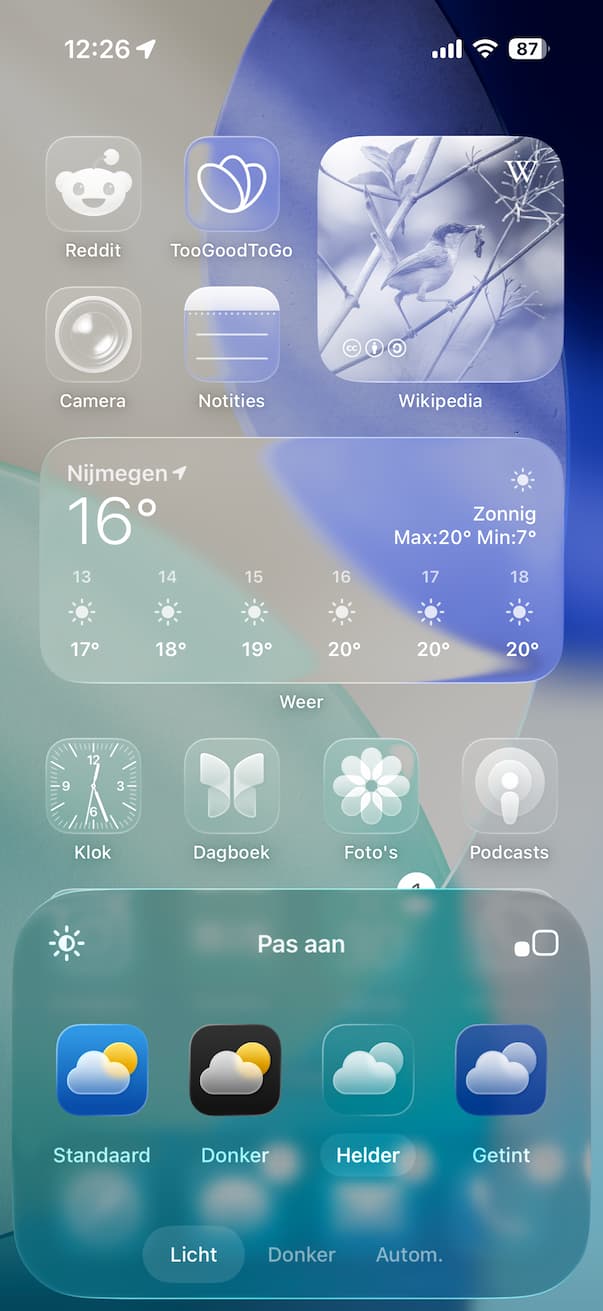This screenshot has width=603, height=1311.
Task: Change icon size with the squares button
Action: [537, 944]
